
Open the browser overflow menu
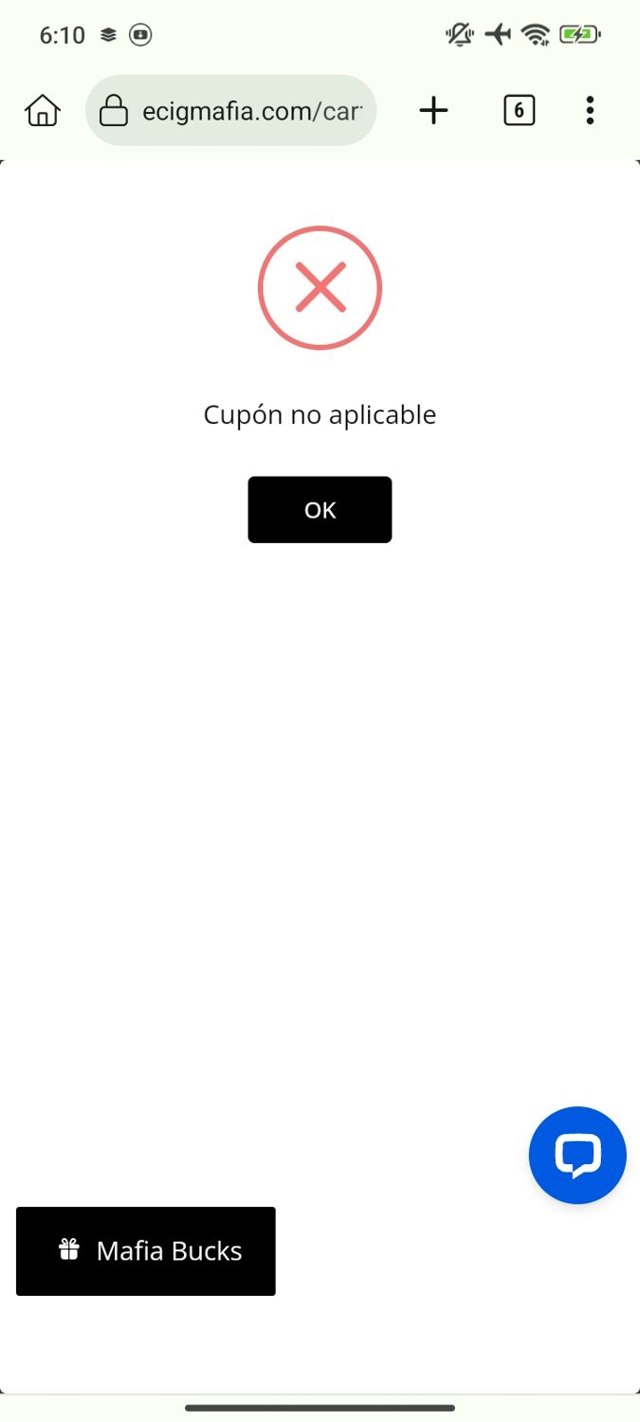[x=590, y=110]
